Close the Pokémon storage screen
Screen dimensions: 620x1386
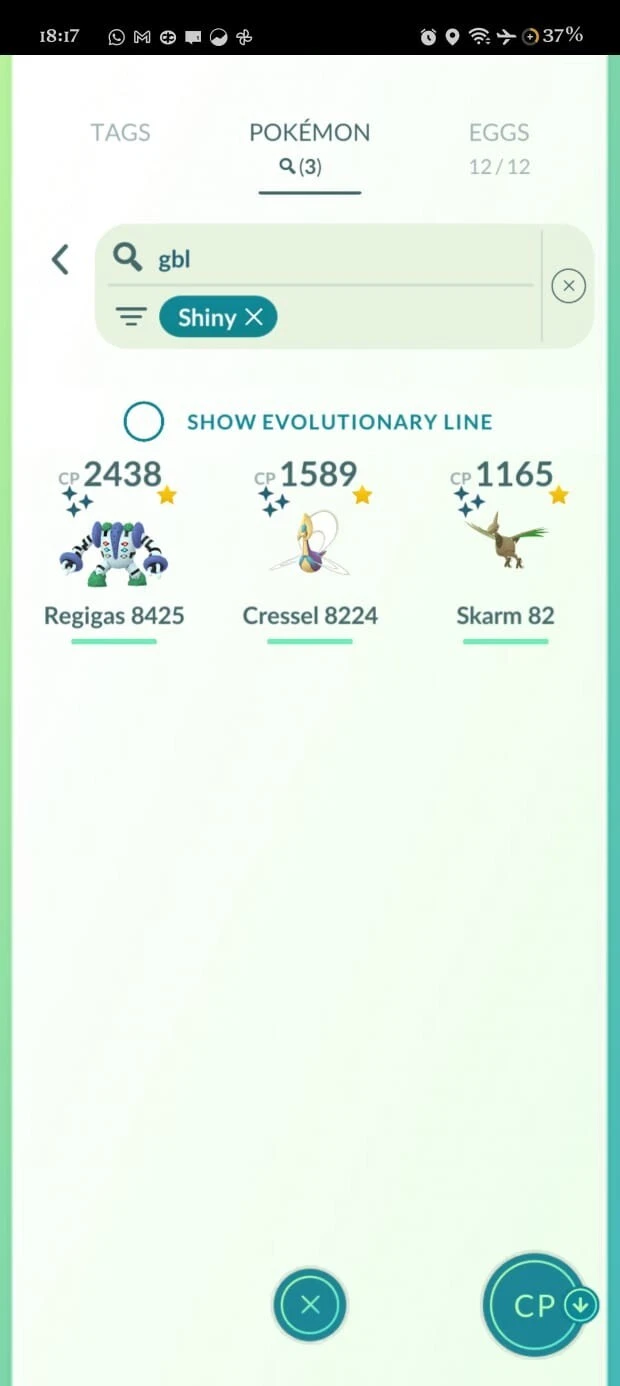pyautogui.click(x=310, y=1304)
